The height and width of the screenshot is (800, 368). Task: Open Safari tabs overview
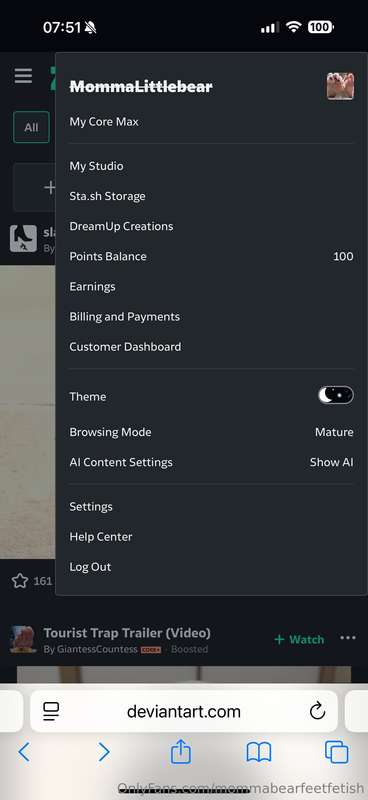(336, 752)
